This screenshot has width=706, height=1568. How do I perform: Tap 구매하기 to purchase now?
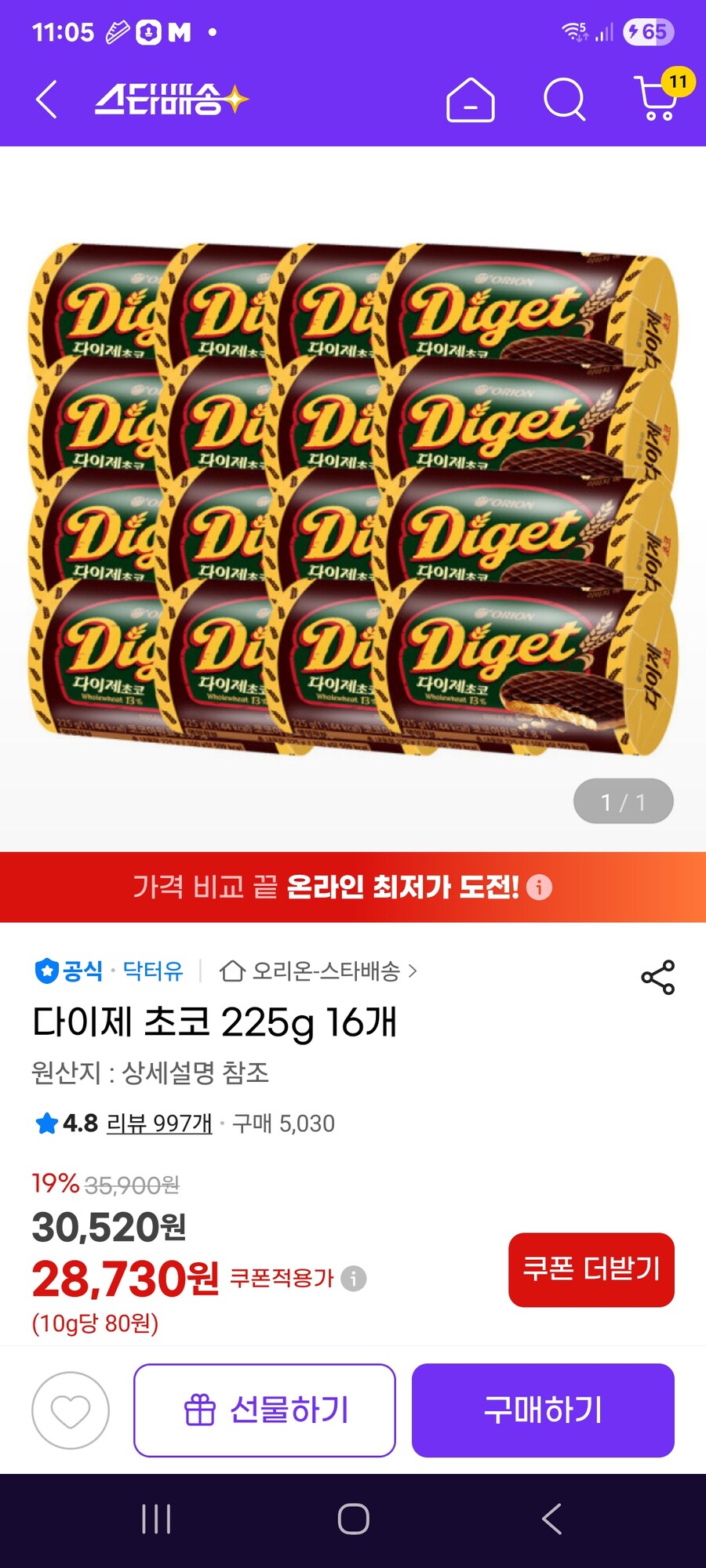[543, 1410]
